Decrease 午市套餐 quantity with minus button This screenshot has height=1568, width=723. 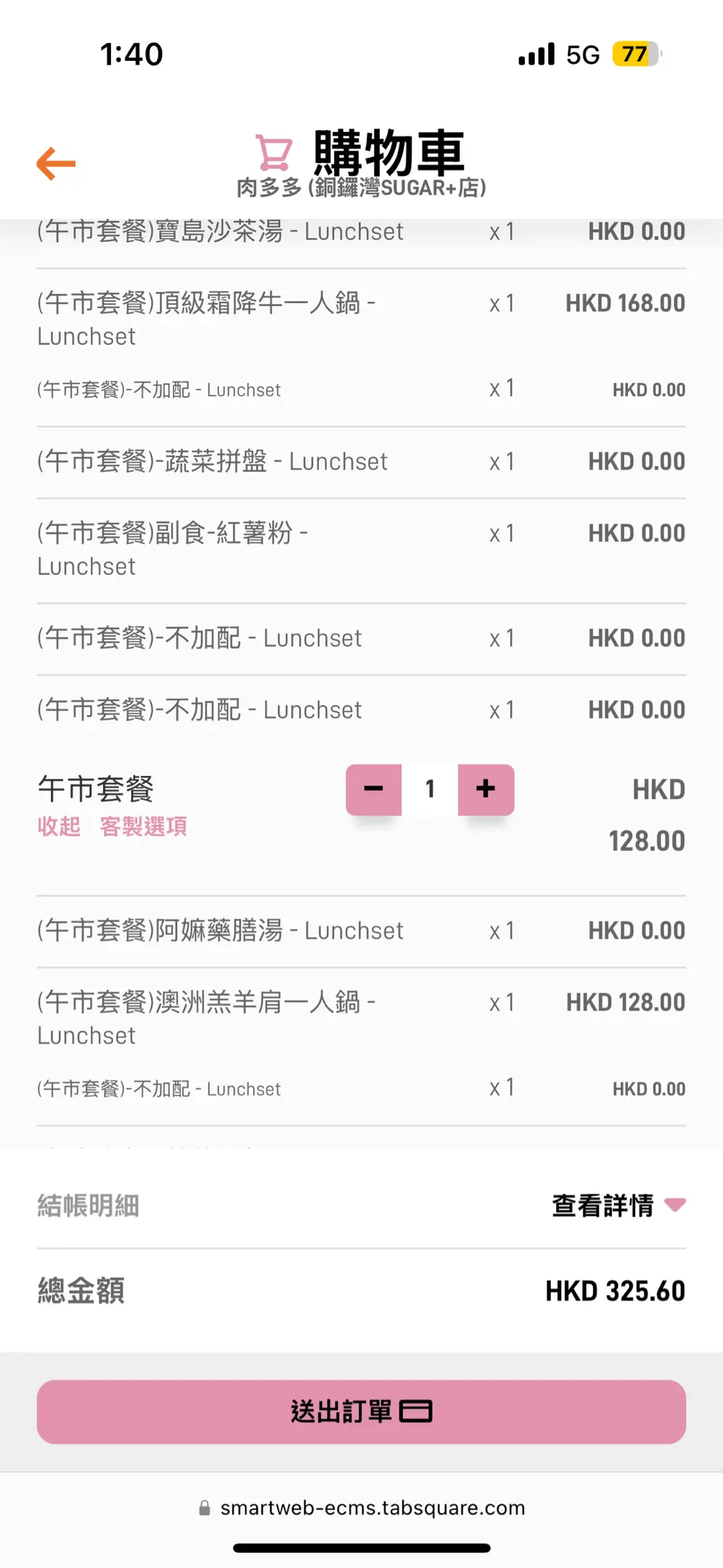[x=374, y=789]
